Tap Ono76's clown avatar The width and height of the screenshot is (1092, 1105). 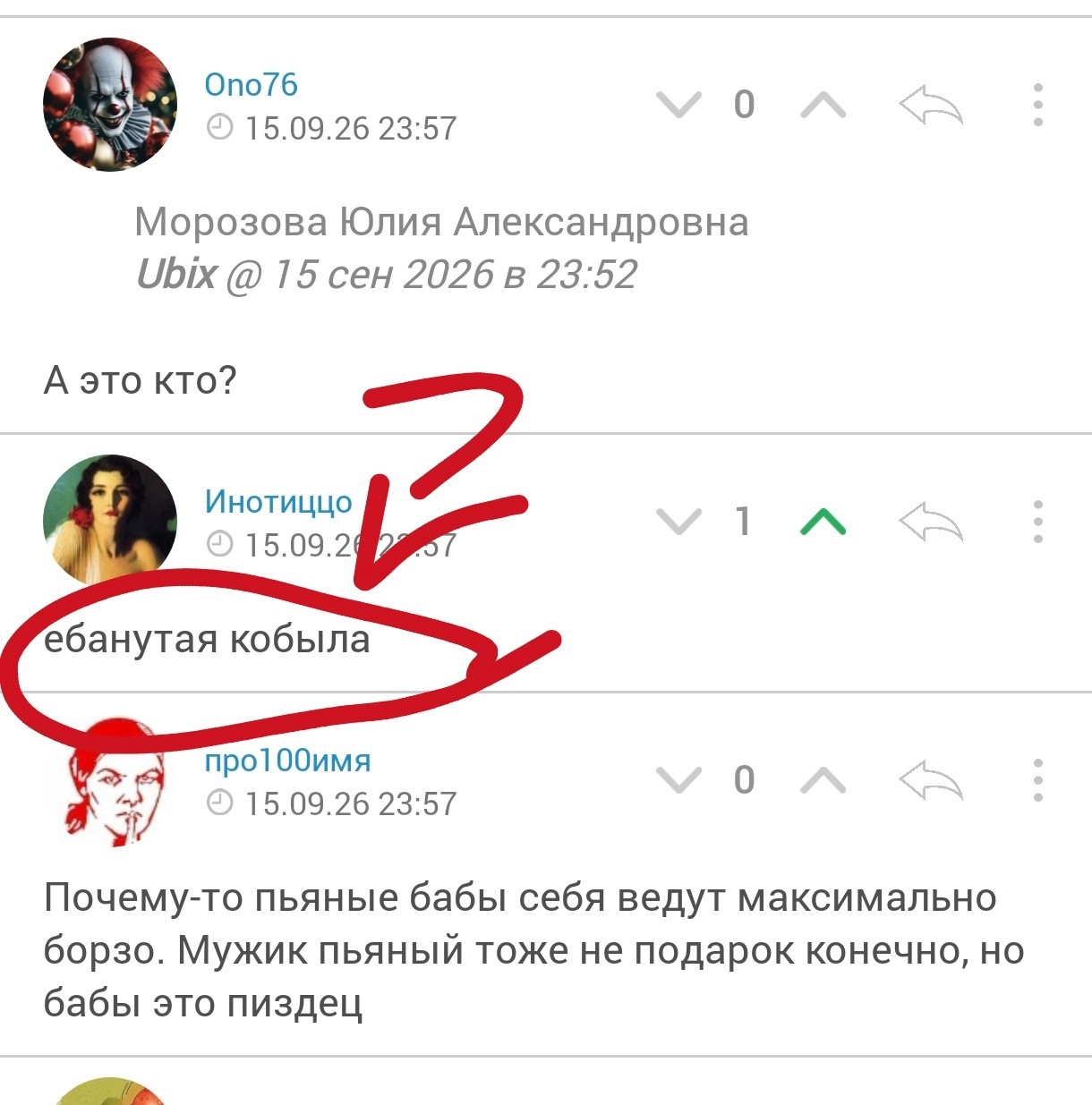110,105
